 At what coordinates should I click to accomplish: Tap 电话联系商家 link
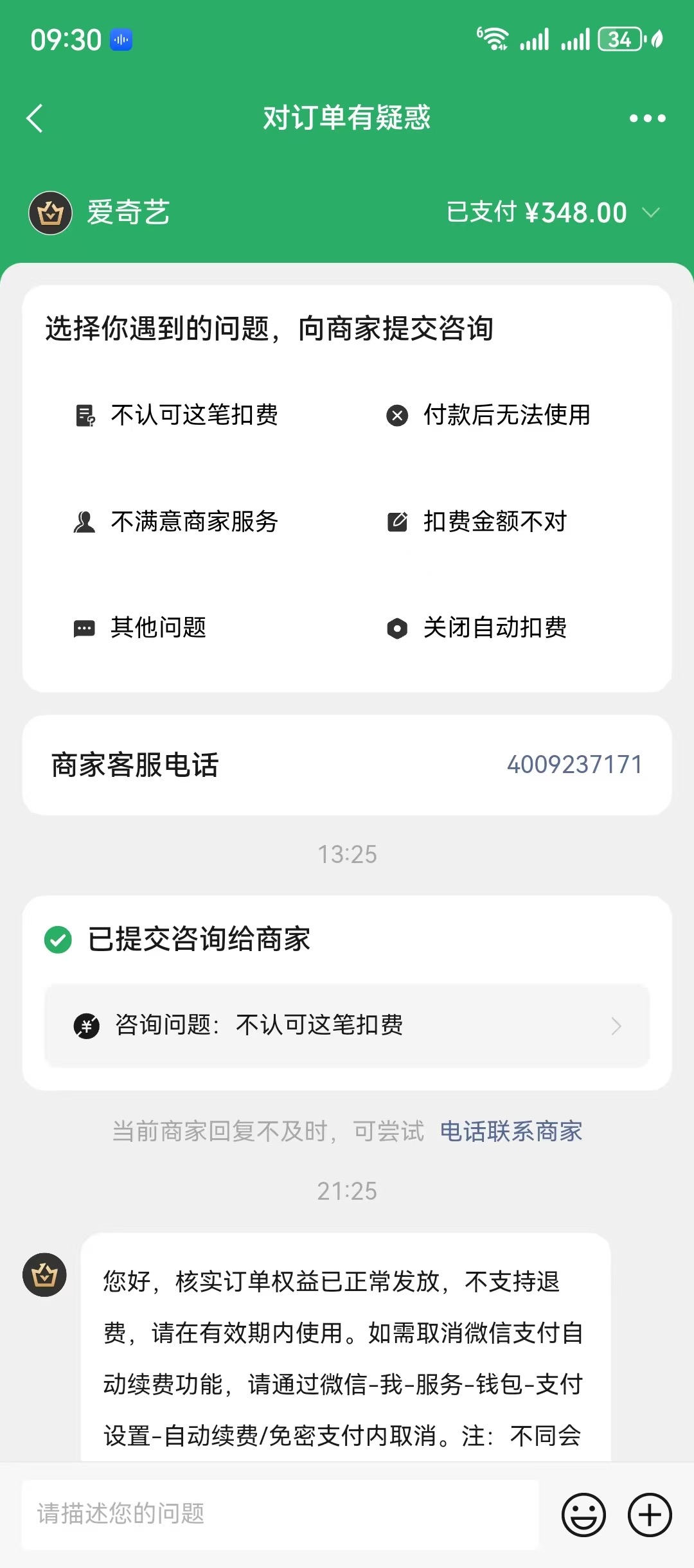(511, 1131)
